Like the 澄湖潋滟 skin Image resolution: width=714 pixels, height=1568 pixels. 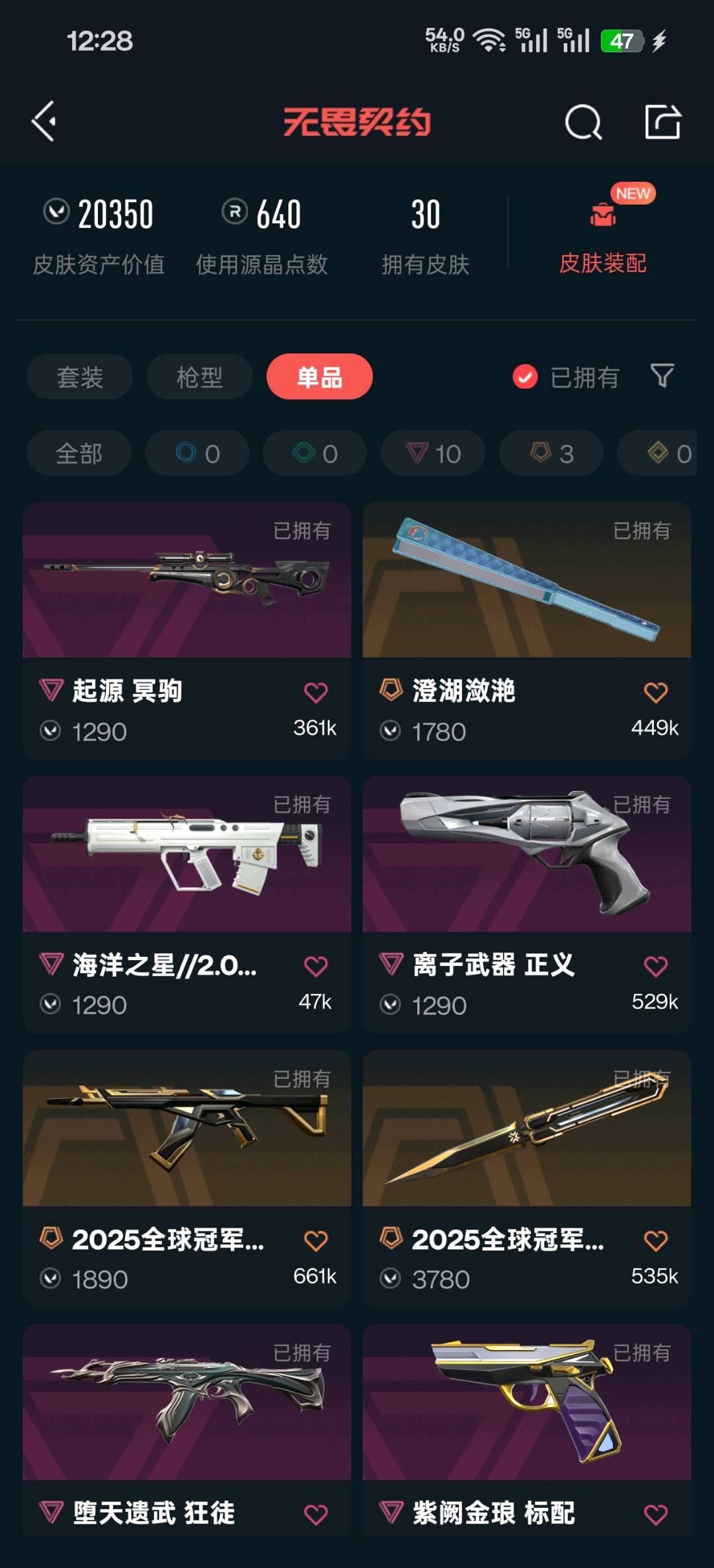[x=655, y=692]
